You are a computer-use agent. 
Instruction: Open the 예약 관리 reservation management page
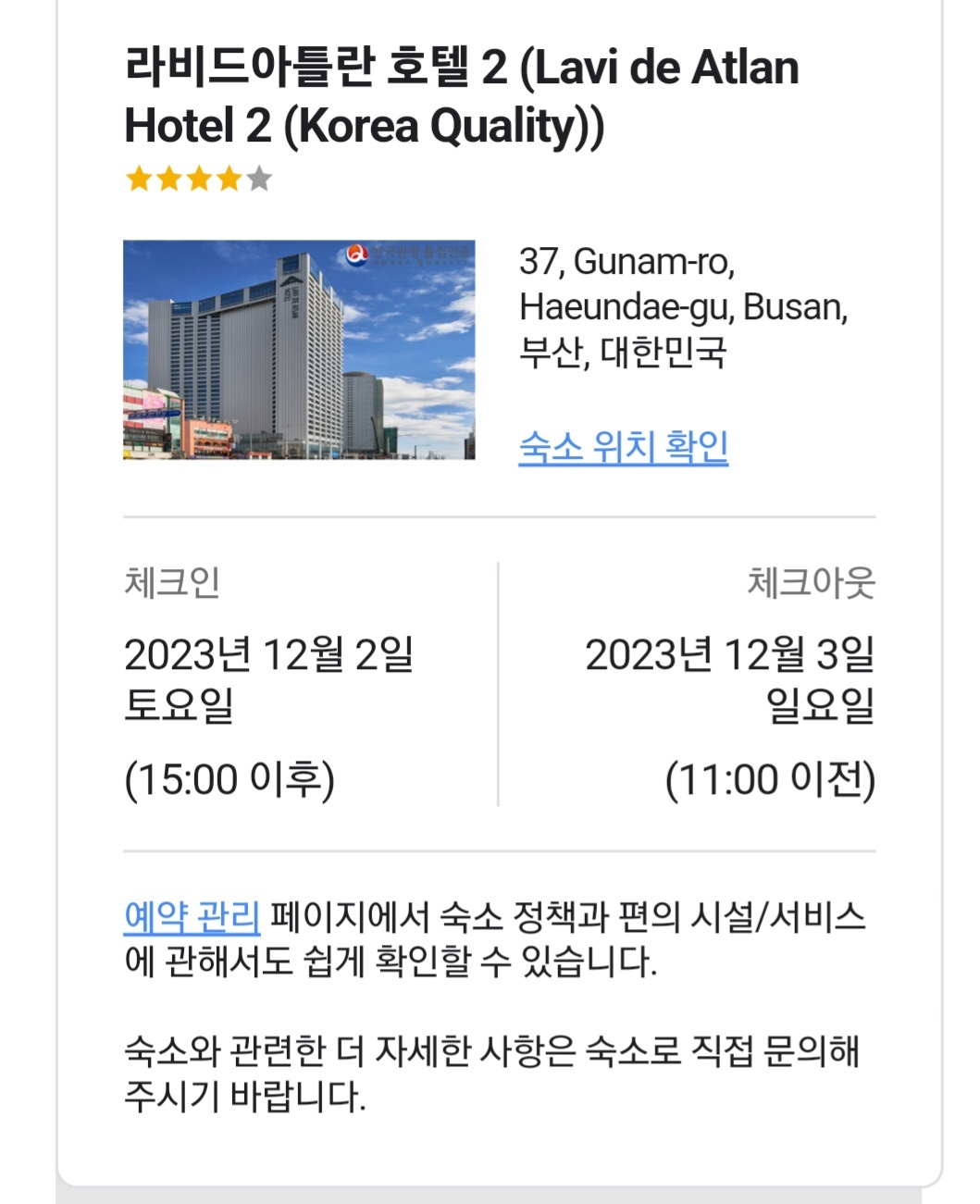click(189, 912)
